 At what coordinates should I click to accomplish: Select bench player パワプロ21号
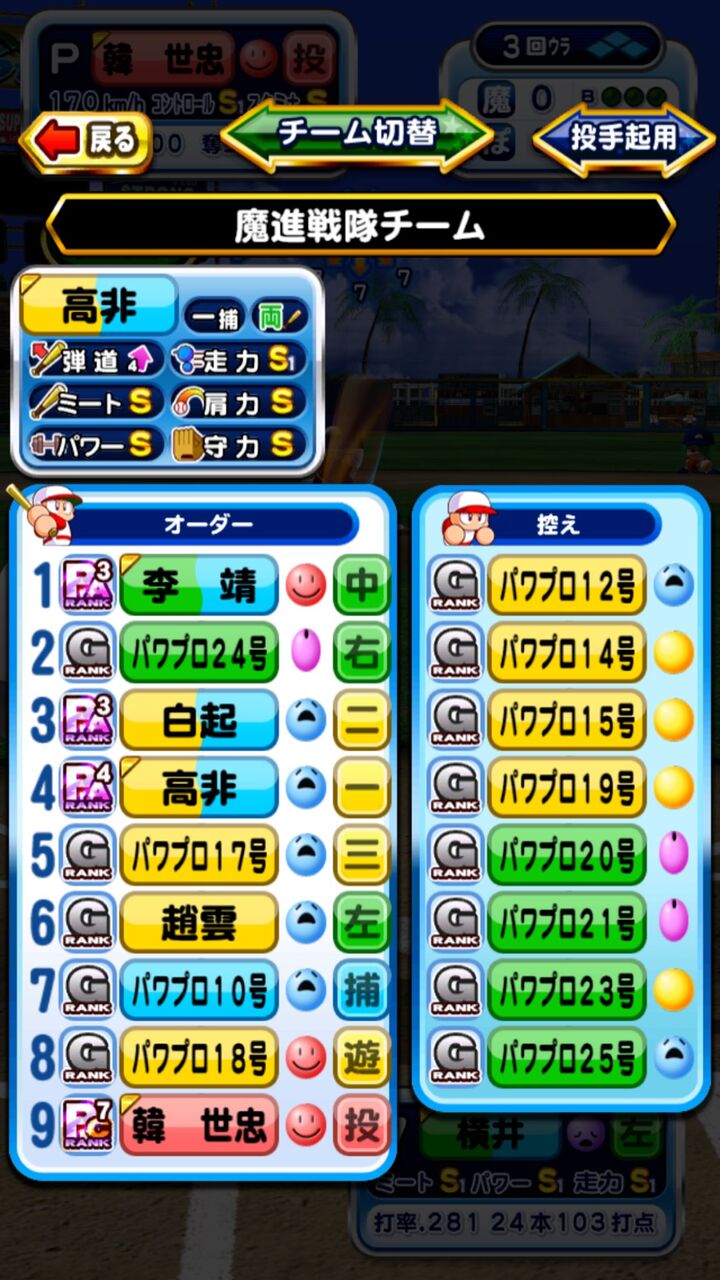coord(566,923)
